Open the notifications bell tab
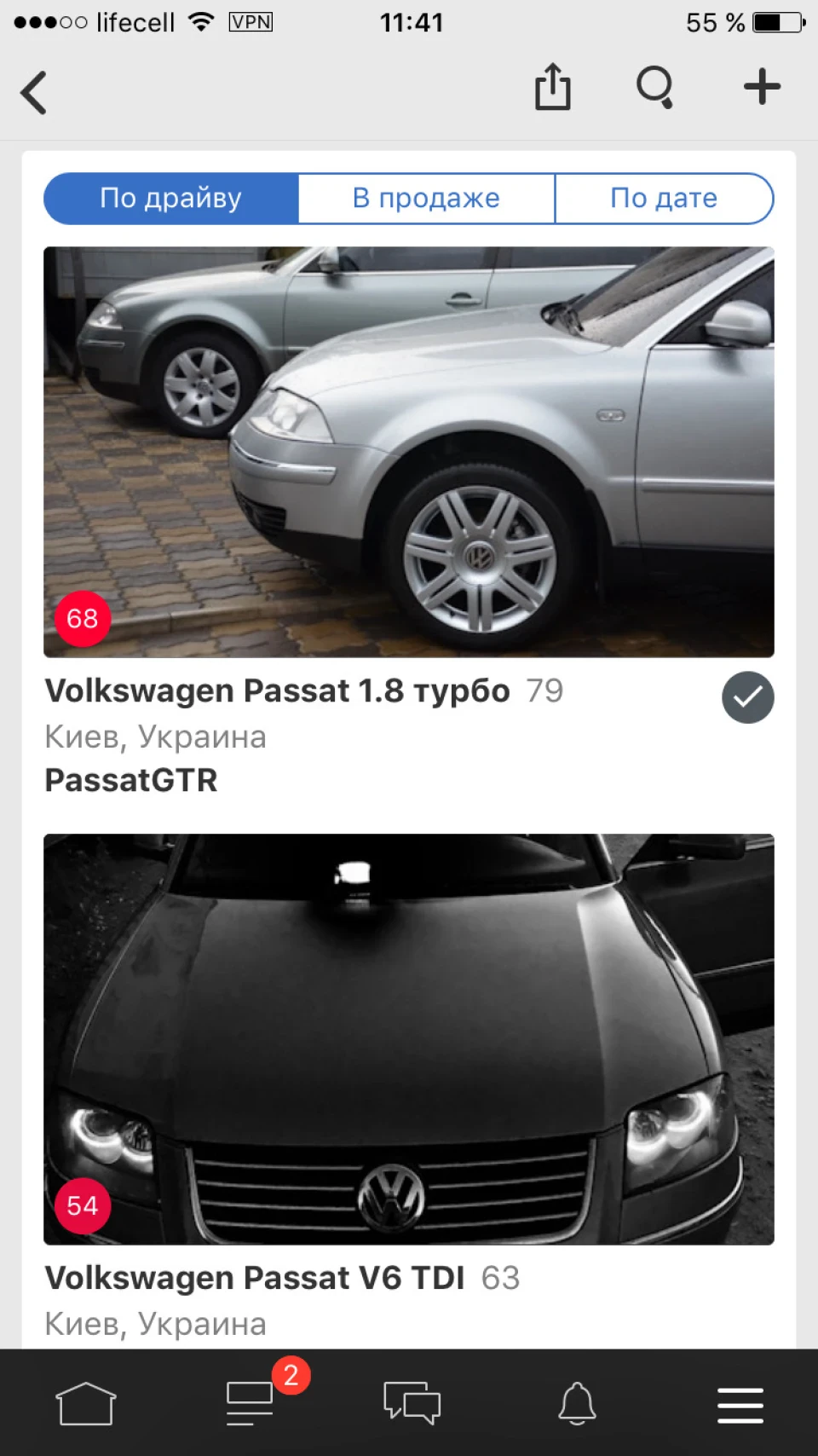The height and width of the screenshot is (1456, 818). (577, 1403)
